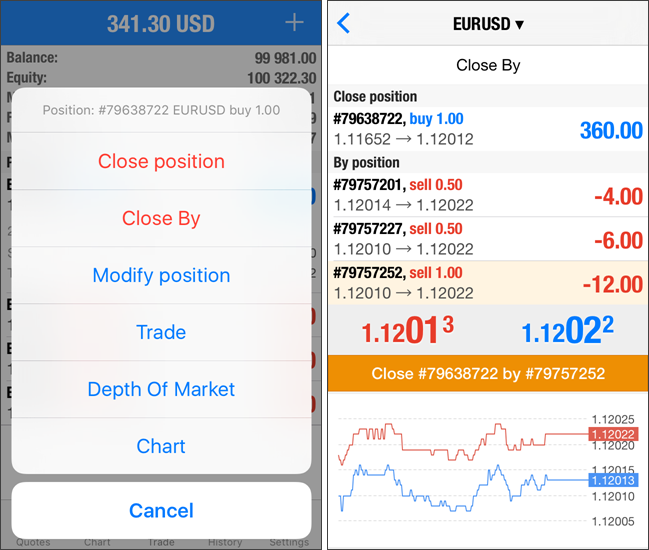
Task: Confirm Close #79638722 by #79757252
Action: [488, 374]
